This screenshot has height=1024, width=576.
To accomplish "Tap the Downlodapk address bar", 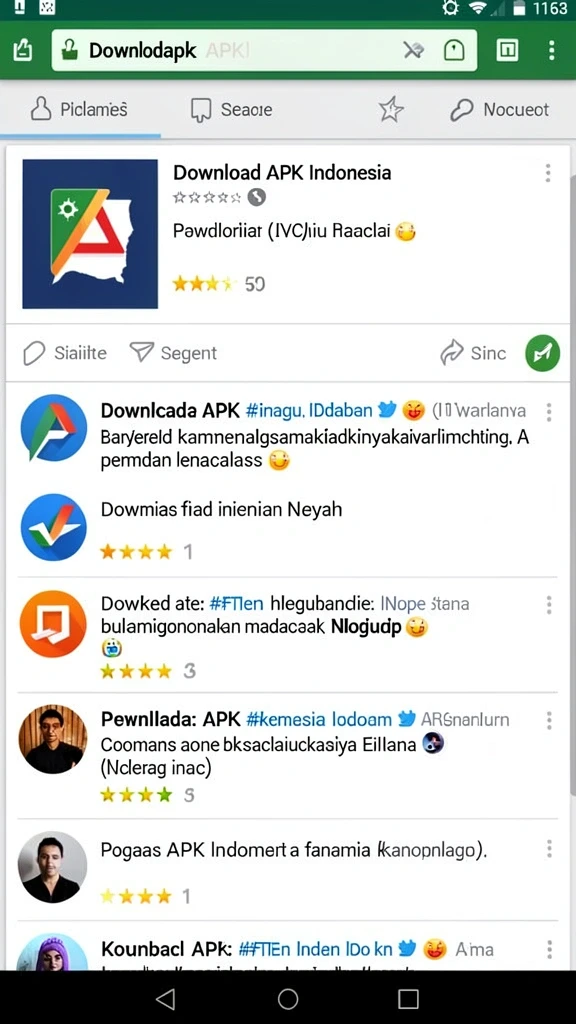I will 264,50.
